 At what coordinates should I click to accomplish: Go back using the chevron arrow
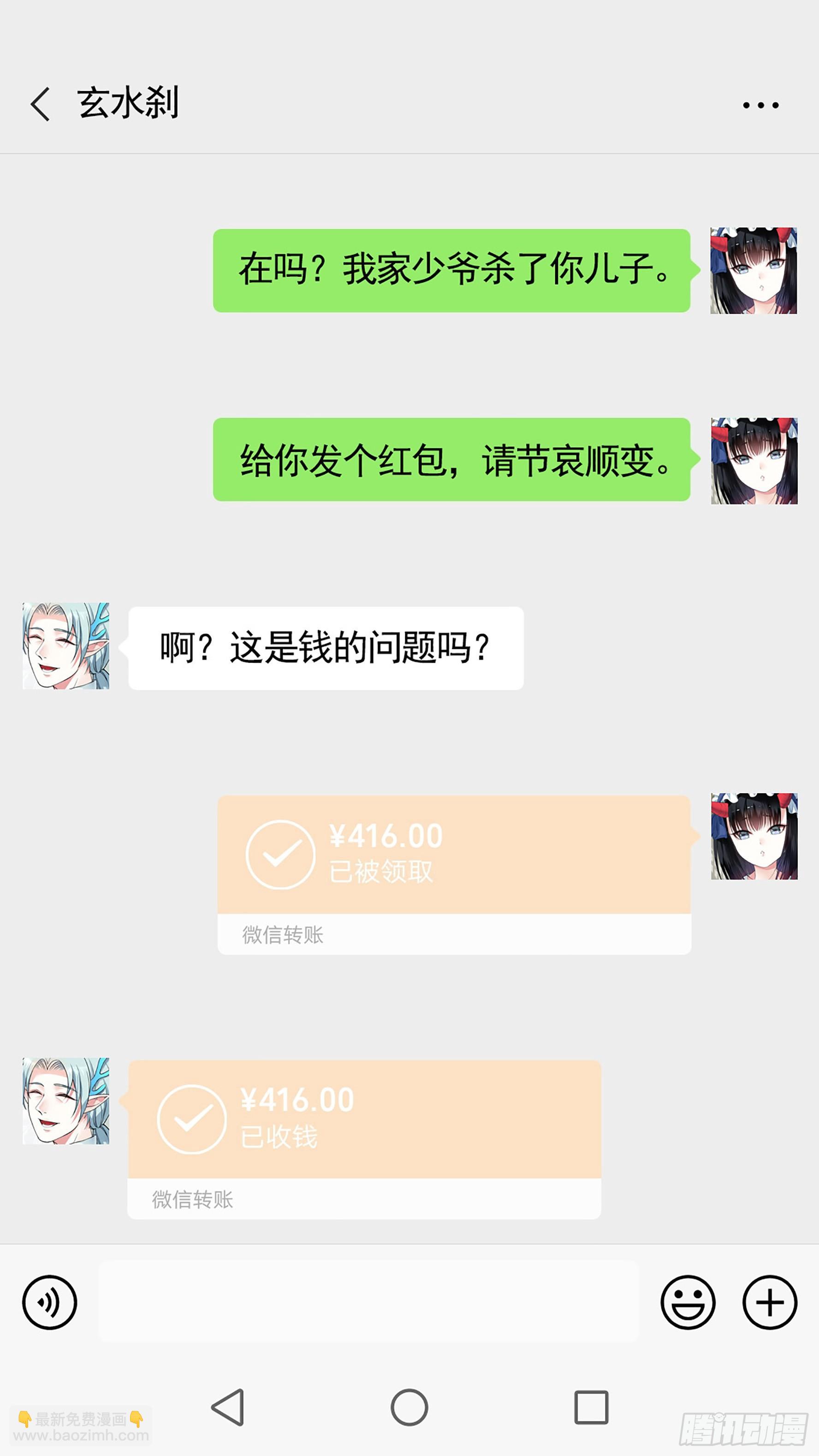(40, 105)
